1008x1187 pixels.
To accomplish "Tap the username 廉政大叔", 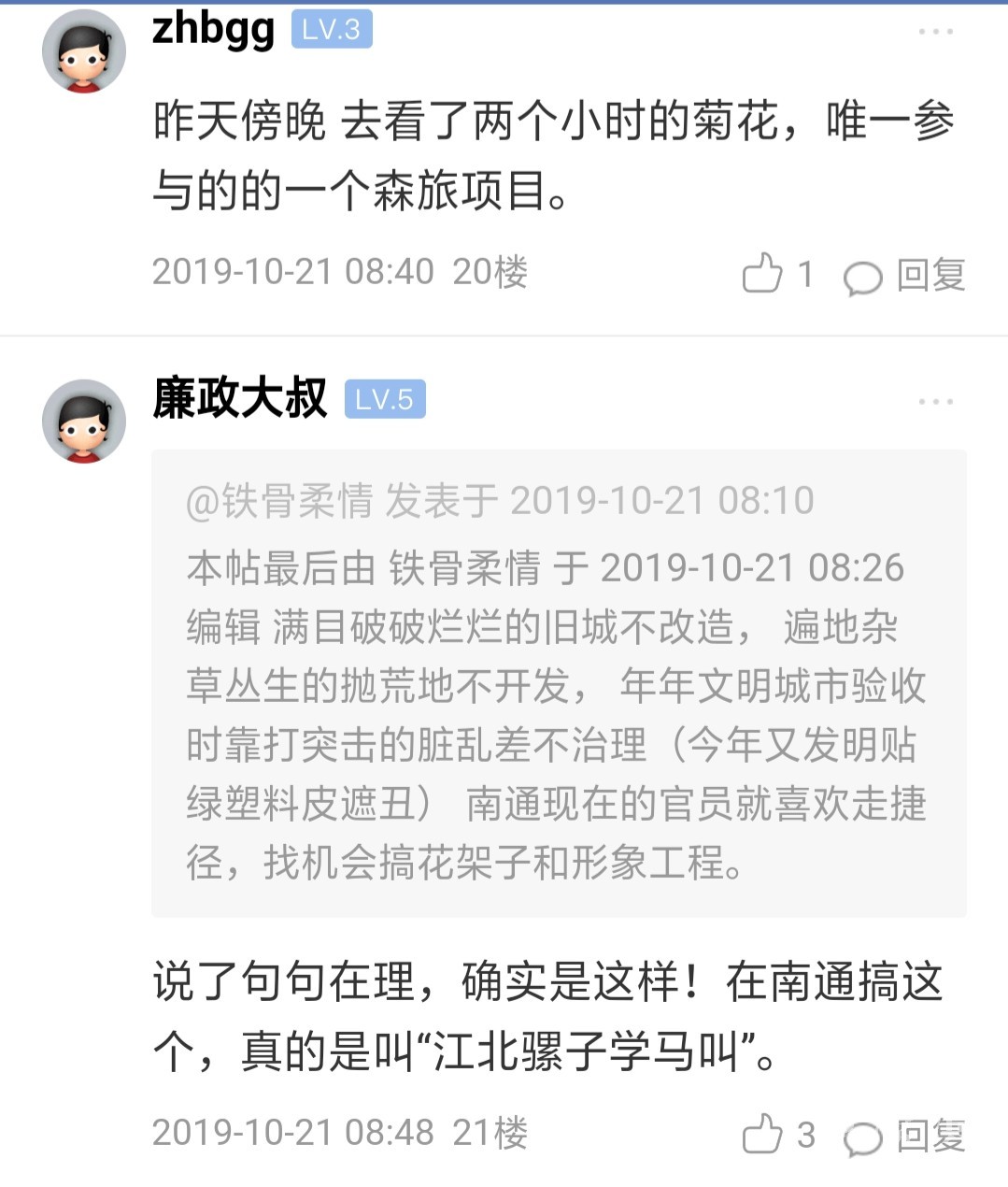I will coord(240,399).
